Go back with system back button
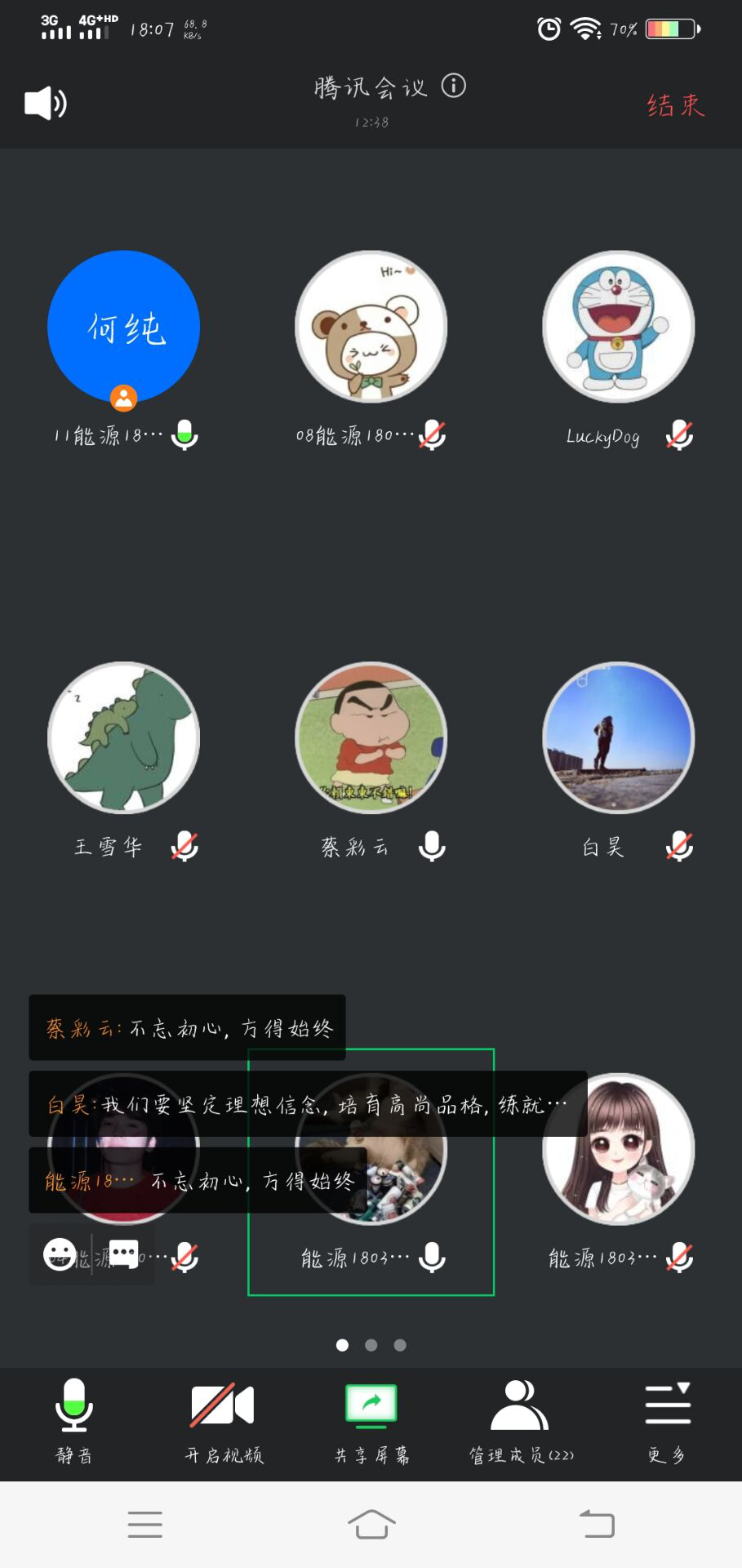742x1568 pixels. point(597,1524)
